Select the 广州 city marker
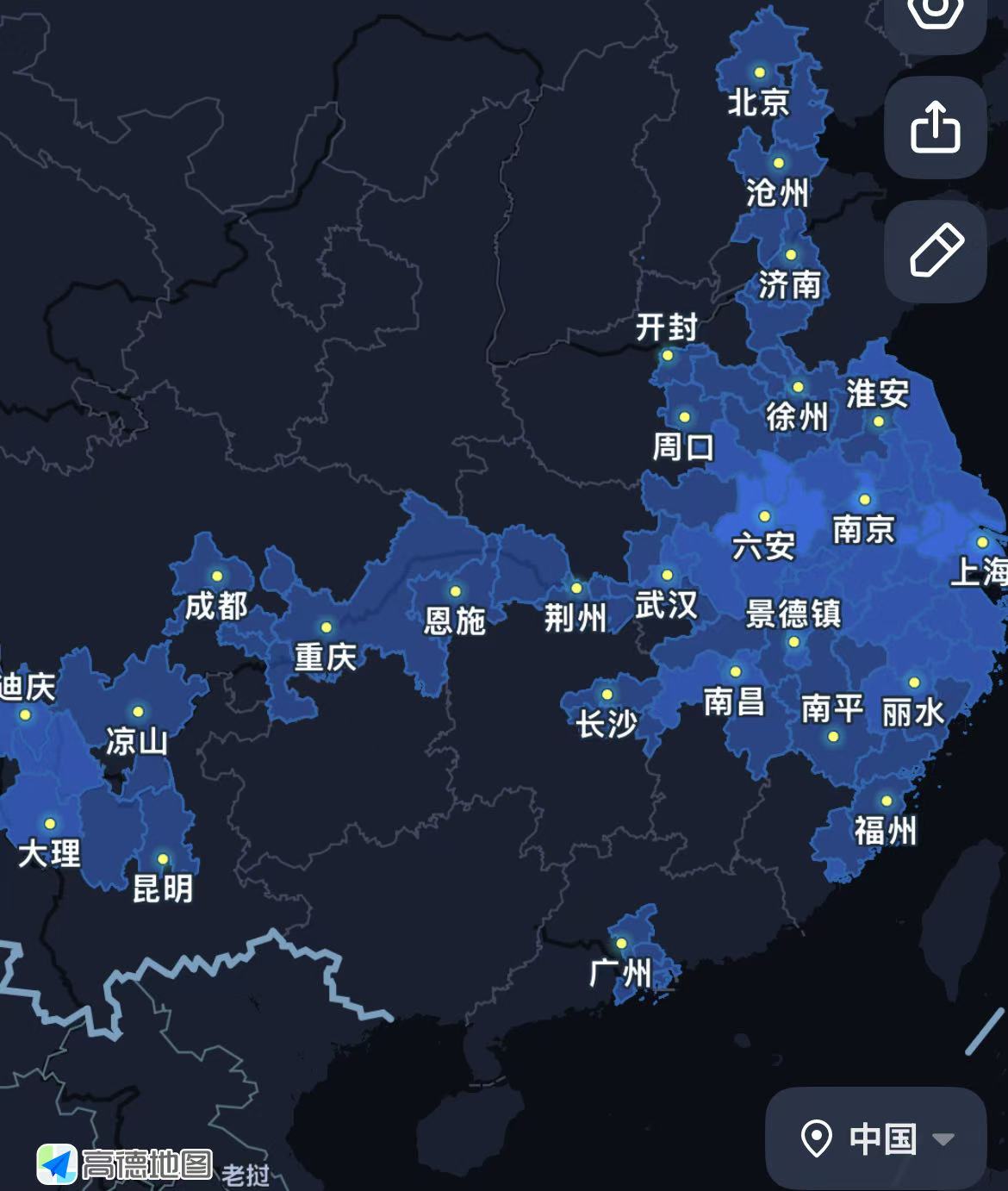This screenshot has height=1191, width=1008. coord(621,944)
